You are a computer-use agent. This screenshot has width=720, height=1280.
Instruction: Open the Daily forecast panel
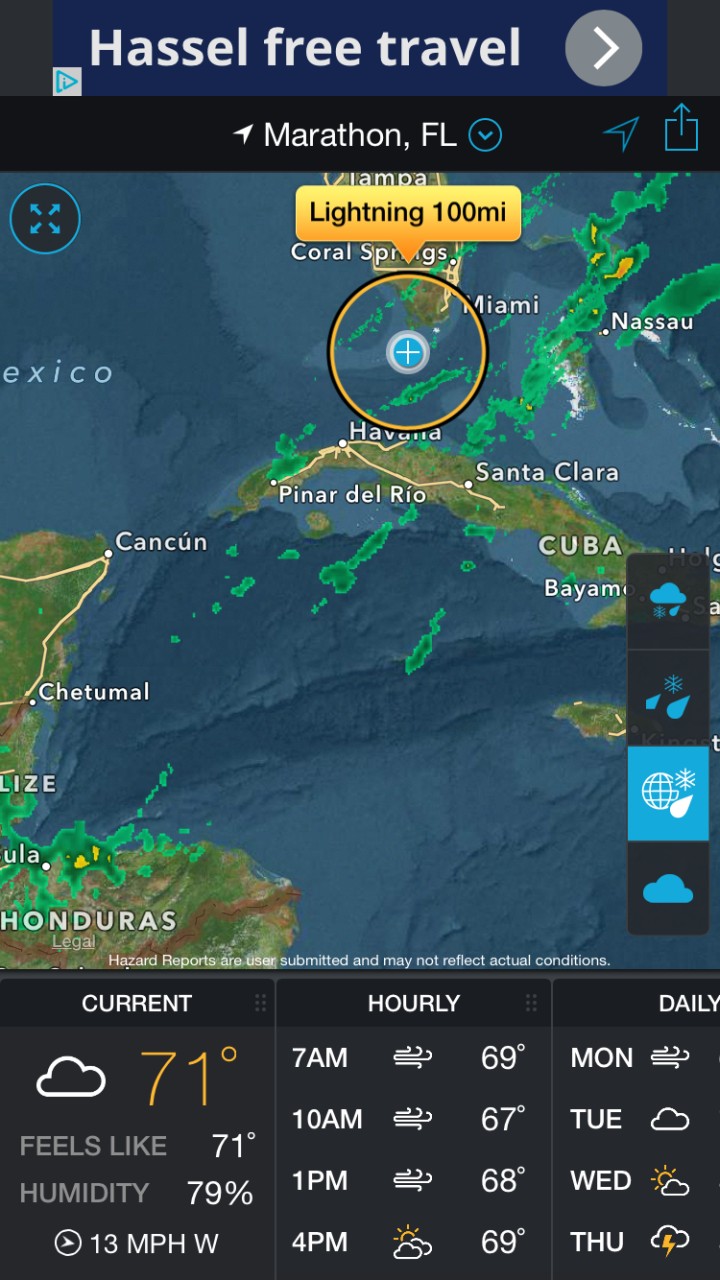pos(688,1003)
